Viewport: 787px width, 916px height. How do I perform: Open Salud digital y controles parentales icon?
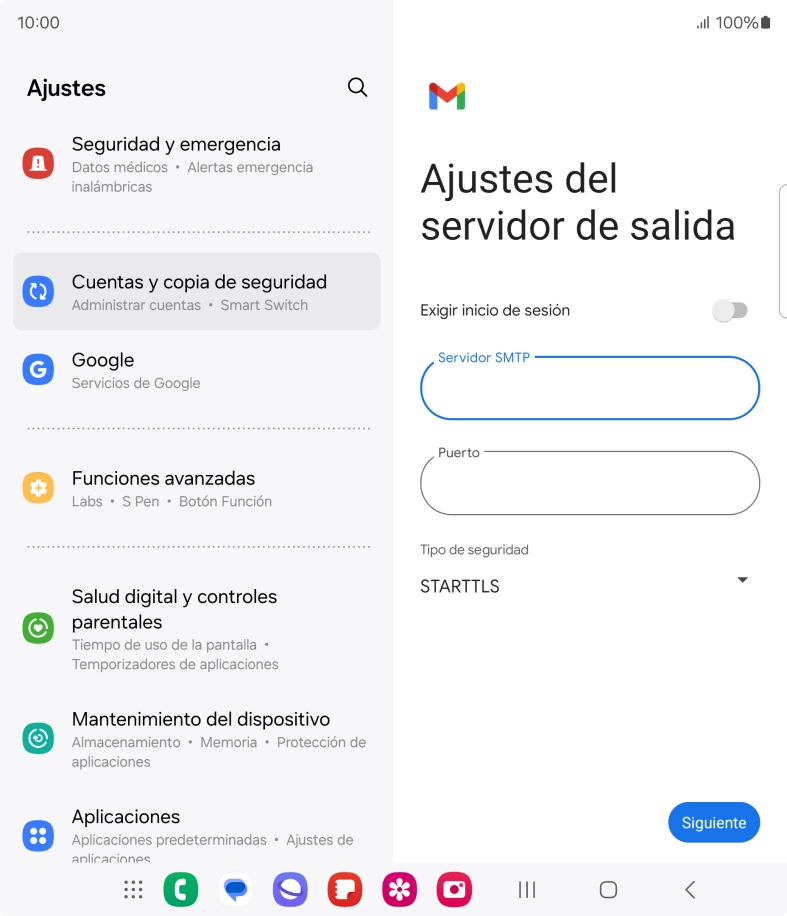pyautogui.click(x=37, y=628)
